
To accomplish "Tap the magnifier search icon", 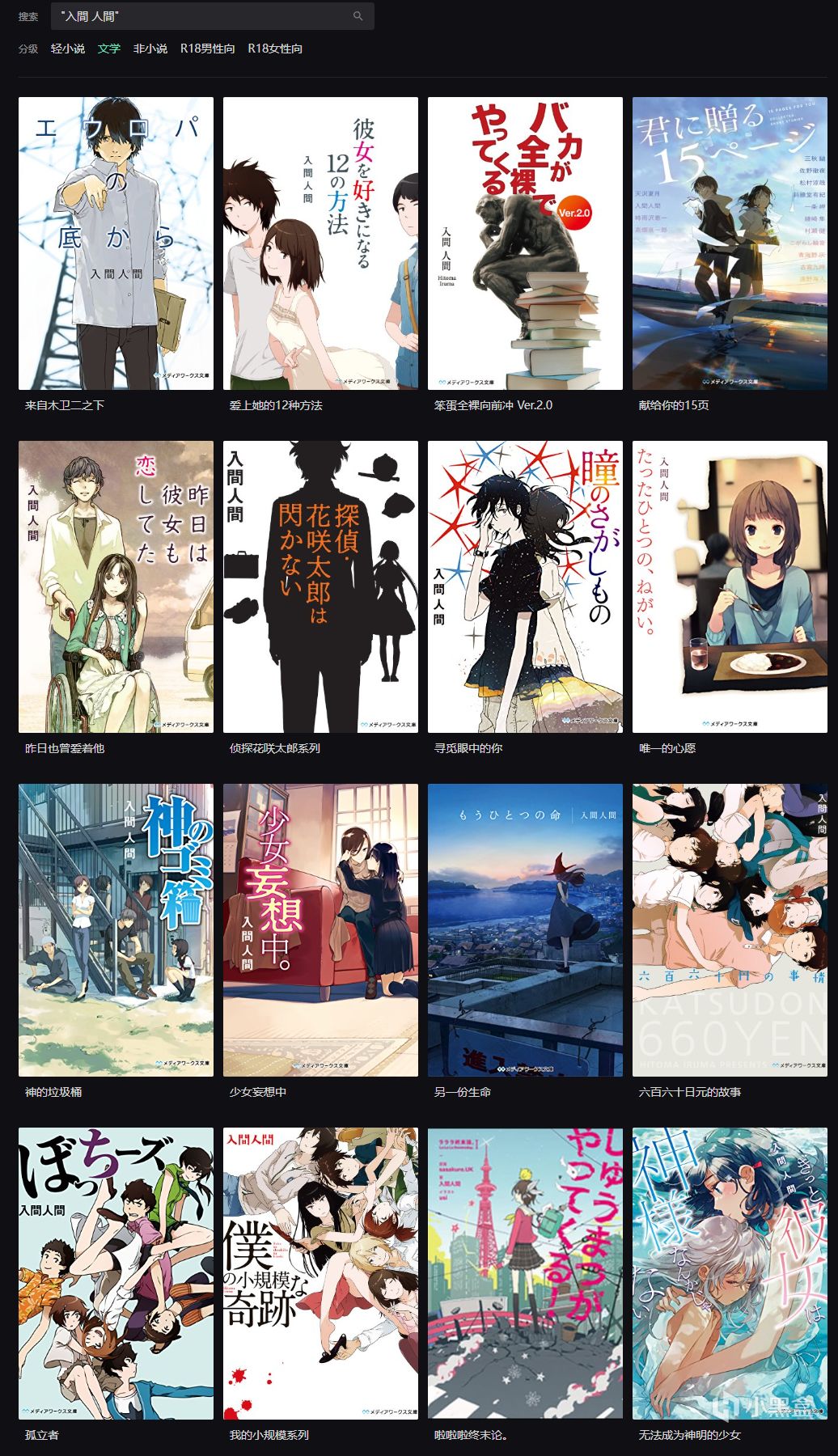I will pos(358,16).
